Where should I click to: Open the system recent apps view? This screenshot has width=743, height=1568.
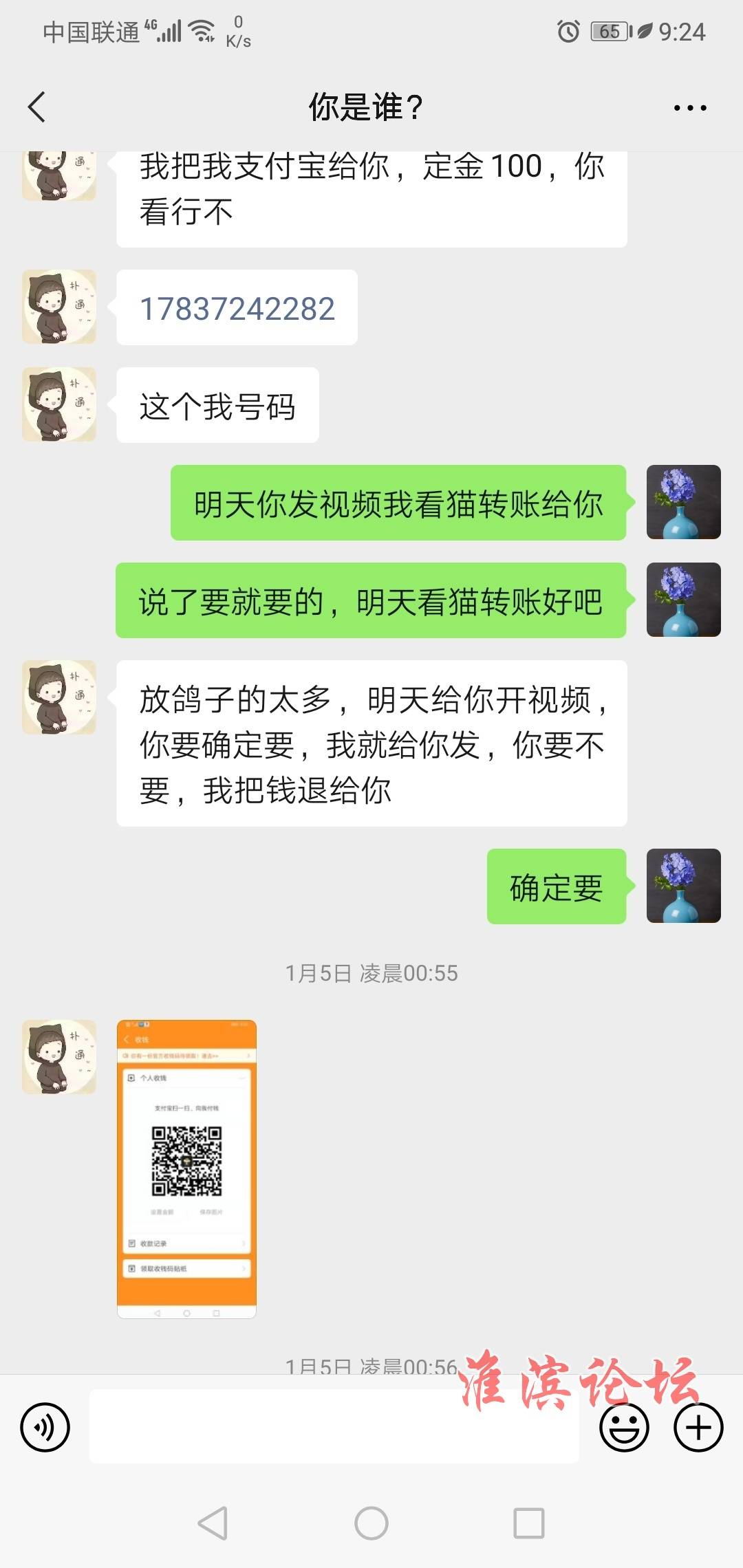coord(529,1523)
